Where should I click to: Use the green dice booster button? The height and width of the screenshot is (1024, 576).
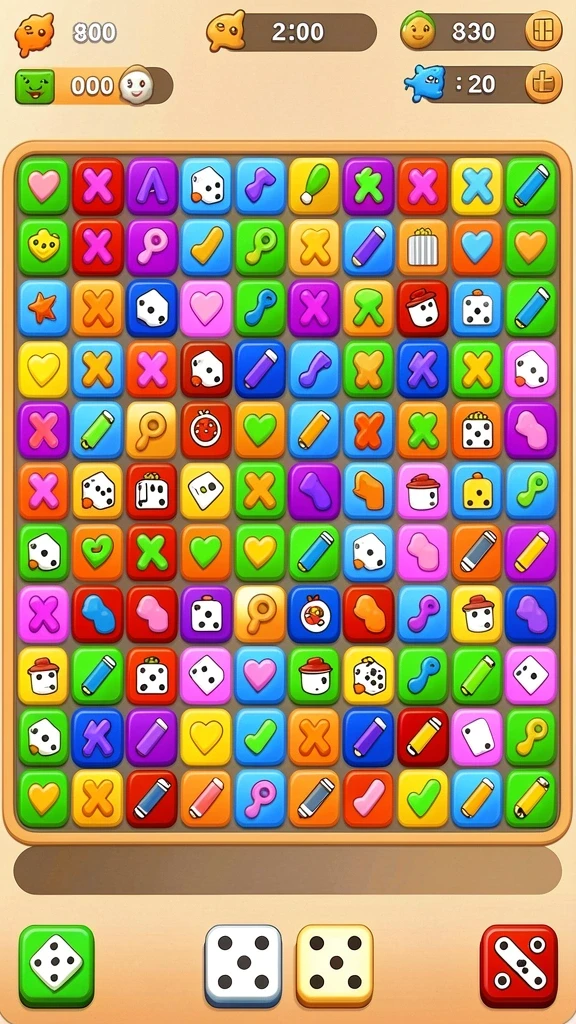(57, 966)
